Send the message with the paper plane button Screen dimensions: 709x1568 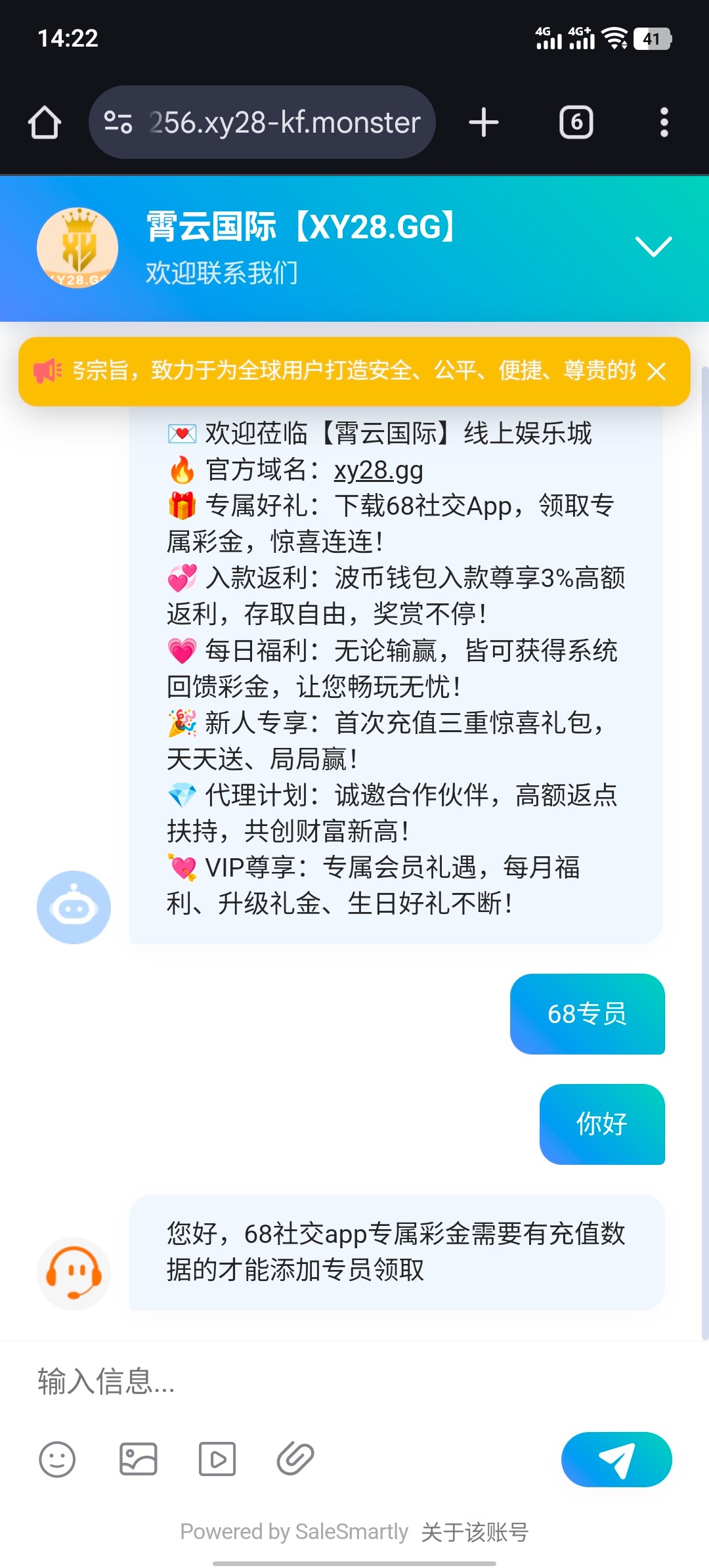pos(616,1460)
